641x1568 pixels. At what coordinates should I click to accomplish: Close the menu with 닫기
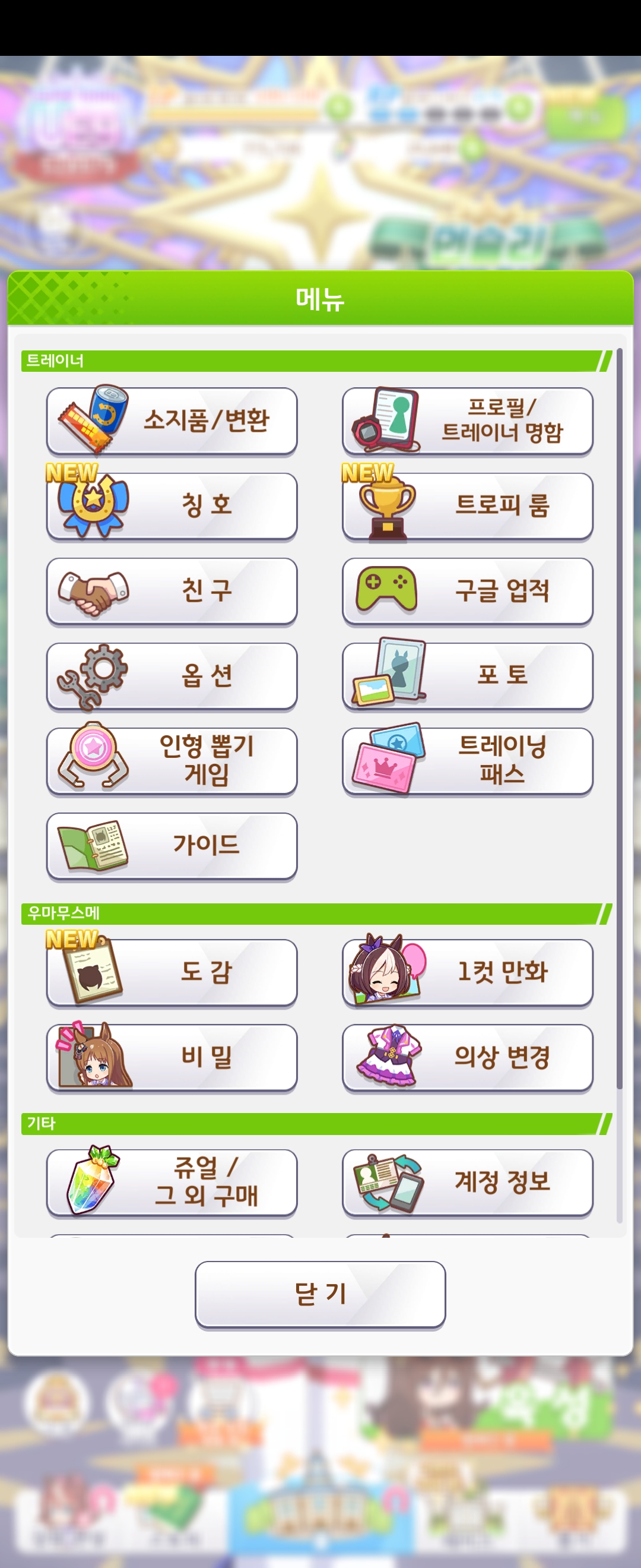coord(320,1294)
